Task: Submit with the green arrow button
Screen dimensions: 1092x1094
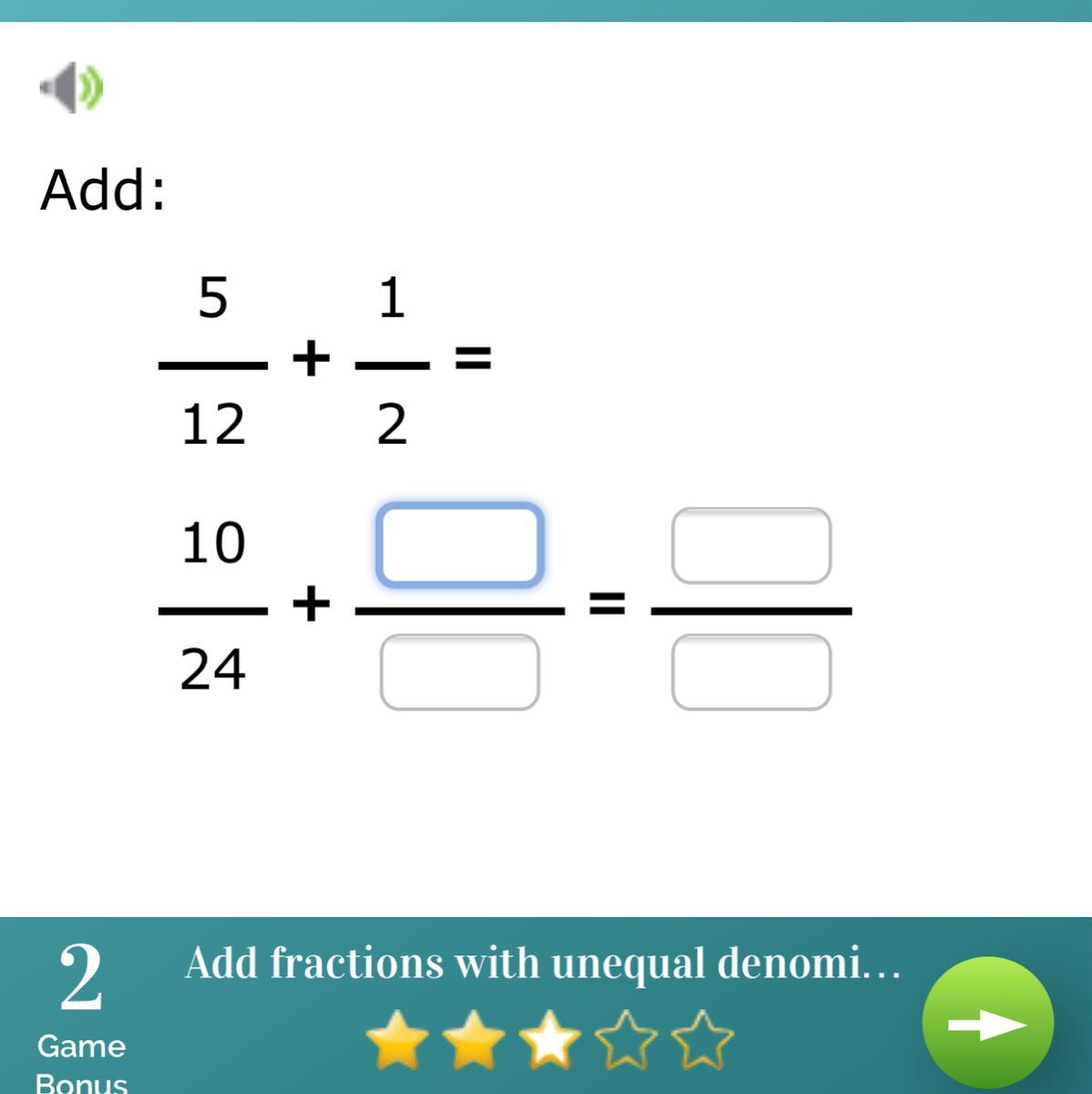Action: (x=988, y=1023)
